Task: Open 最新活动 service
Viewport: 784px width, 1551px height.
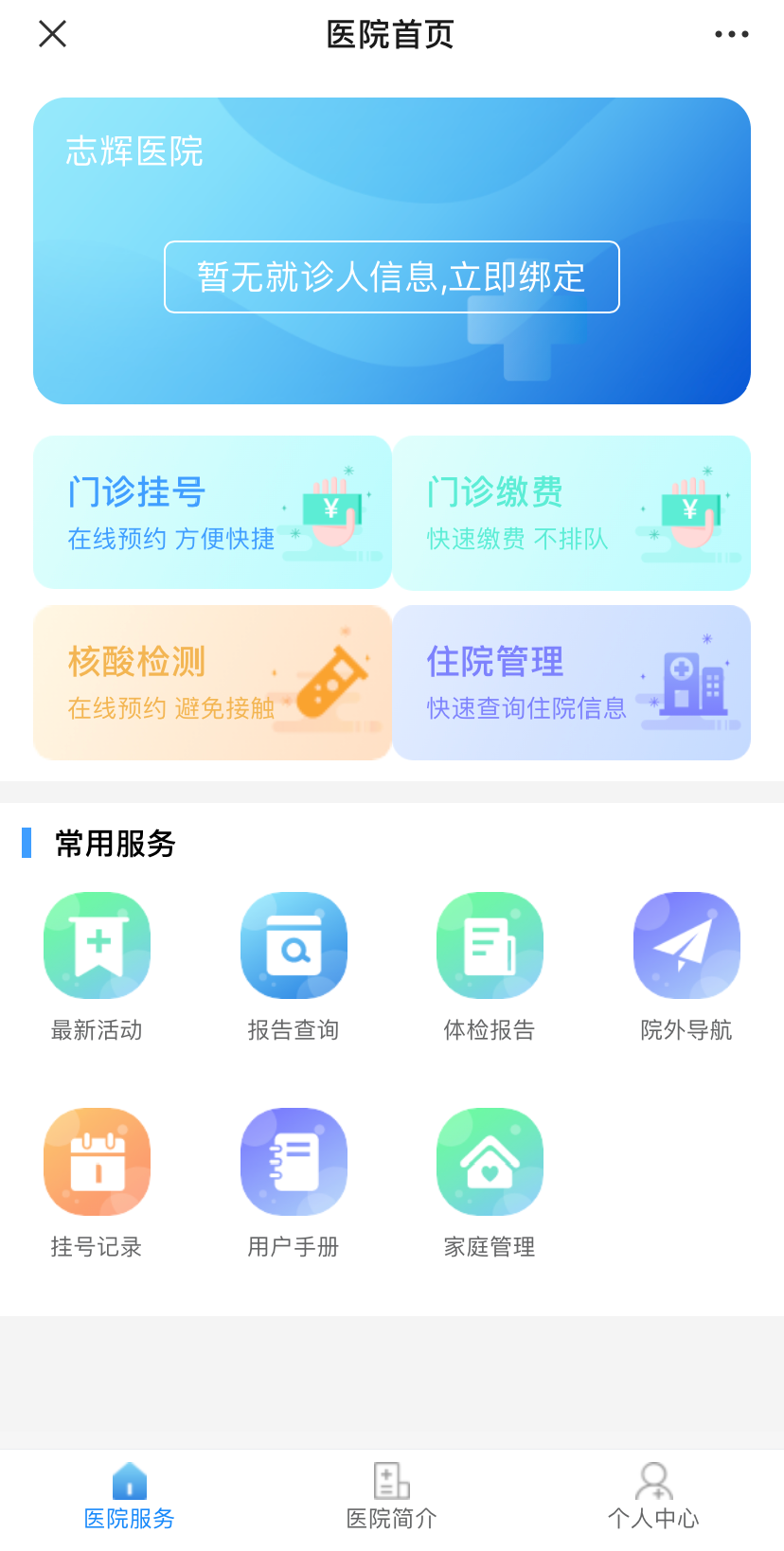Action: (x=97, y=967)
